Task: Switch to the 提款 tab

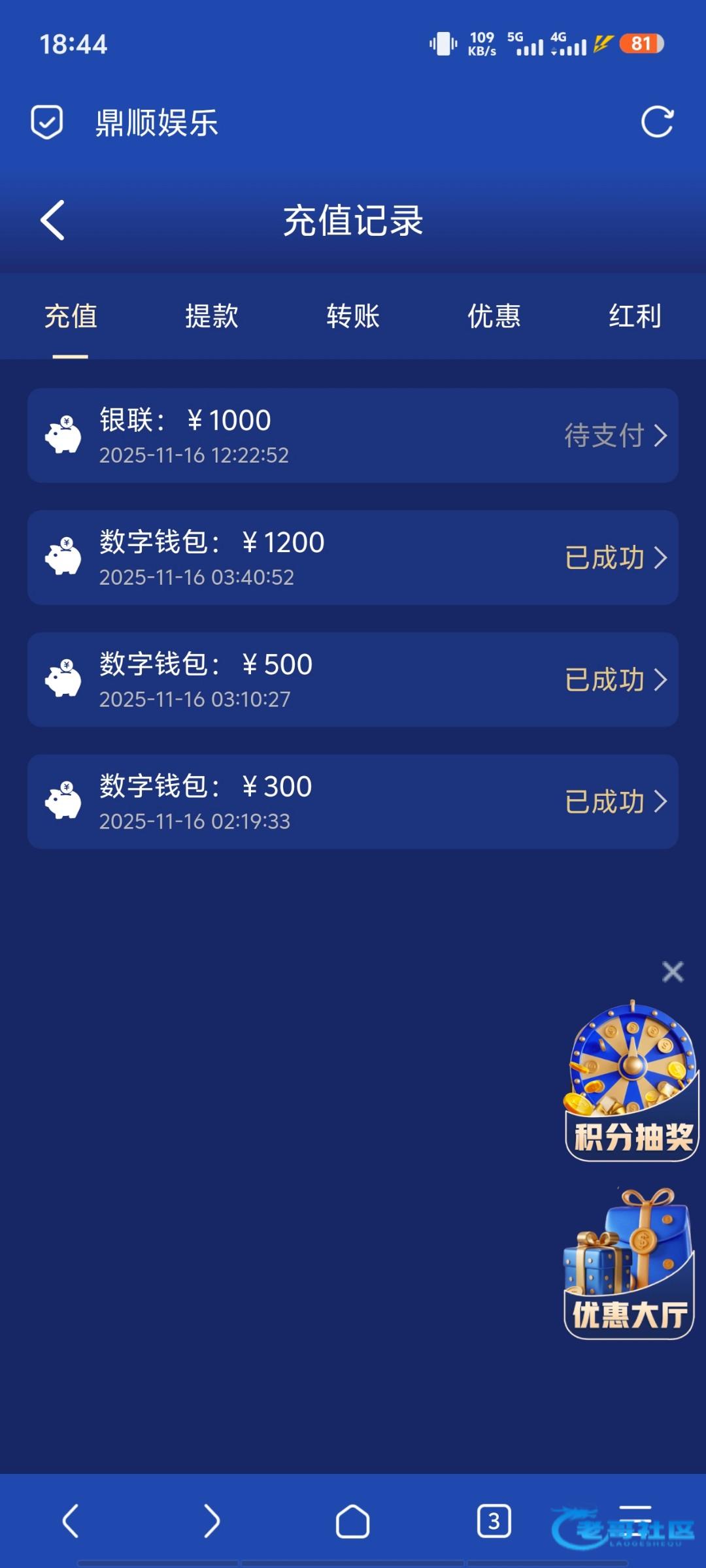Action: click(x=211, y=316)
